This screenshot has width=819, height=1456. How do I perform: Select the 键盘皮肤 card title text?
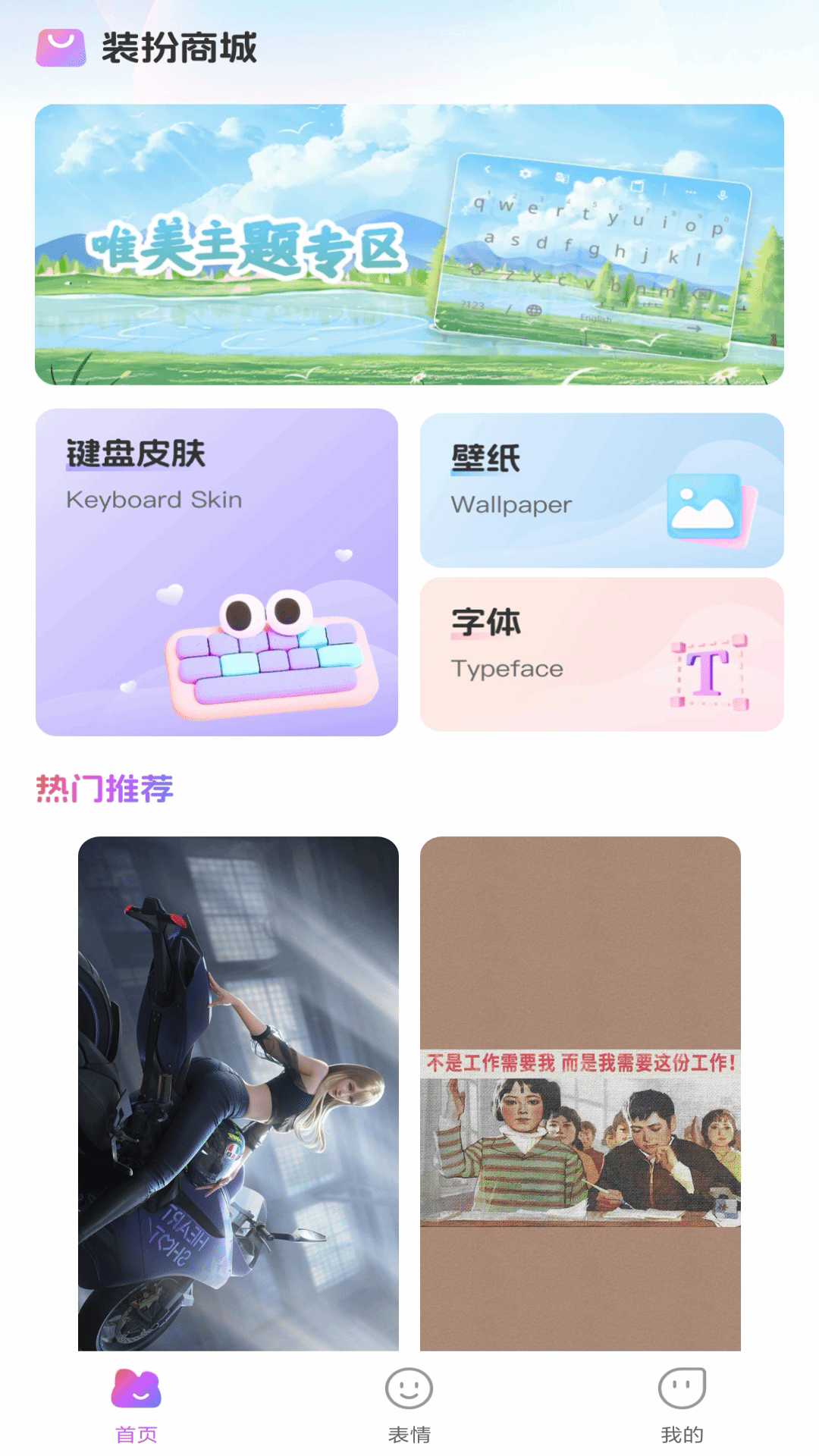[136, 455]
